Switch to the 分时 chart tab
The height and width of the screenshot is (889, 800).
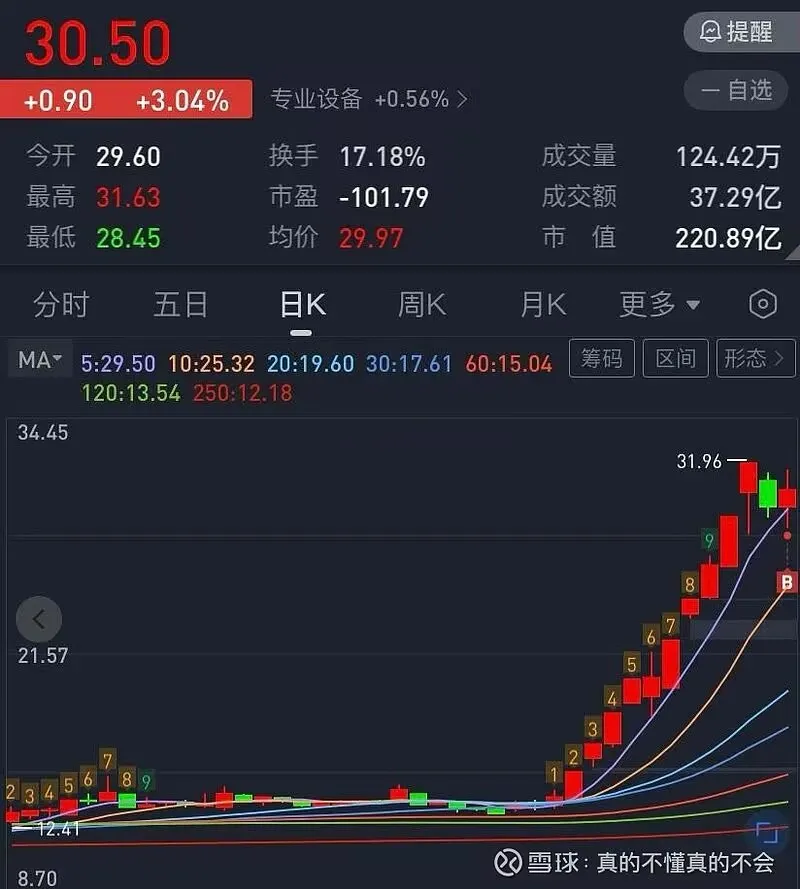tap(61, 304)
